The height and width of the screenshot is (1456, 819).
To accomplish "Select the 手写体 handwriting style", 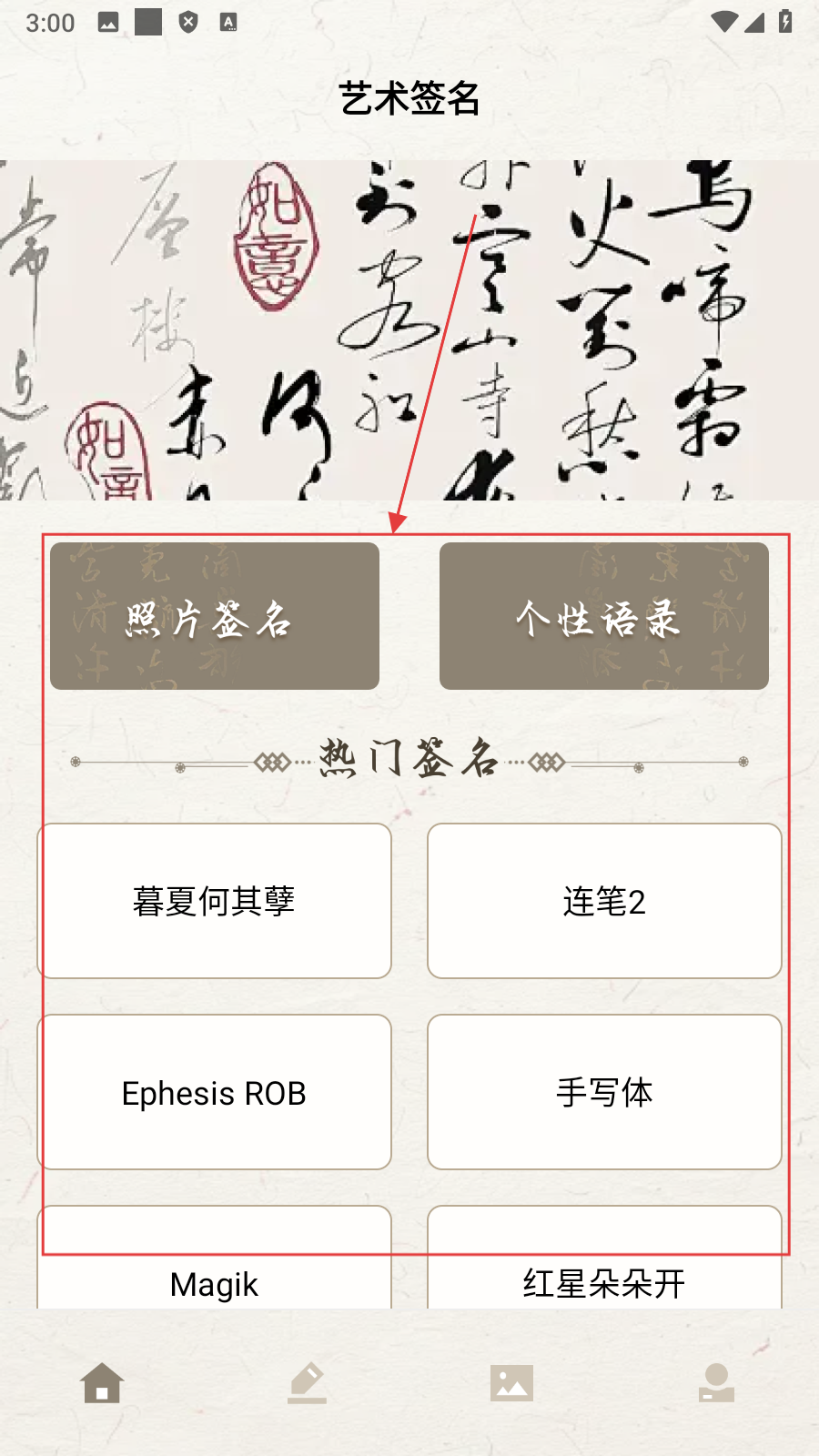I will click(604, 1092).
